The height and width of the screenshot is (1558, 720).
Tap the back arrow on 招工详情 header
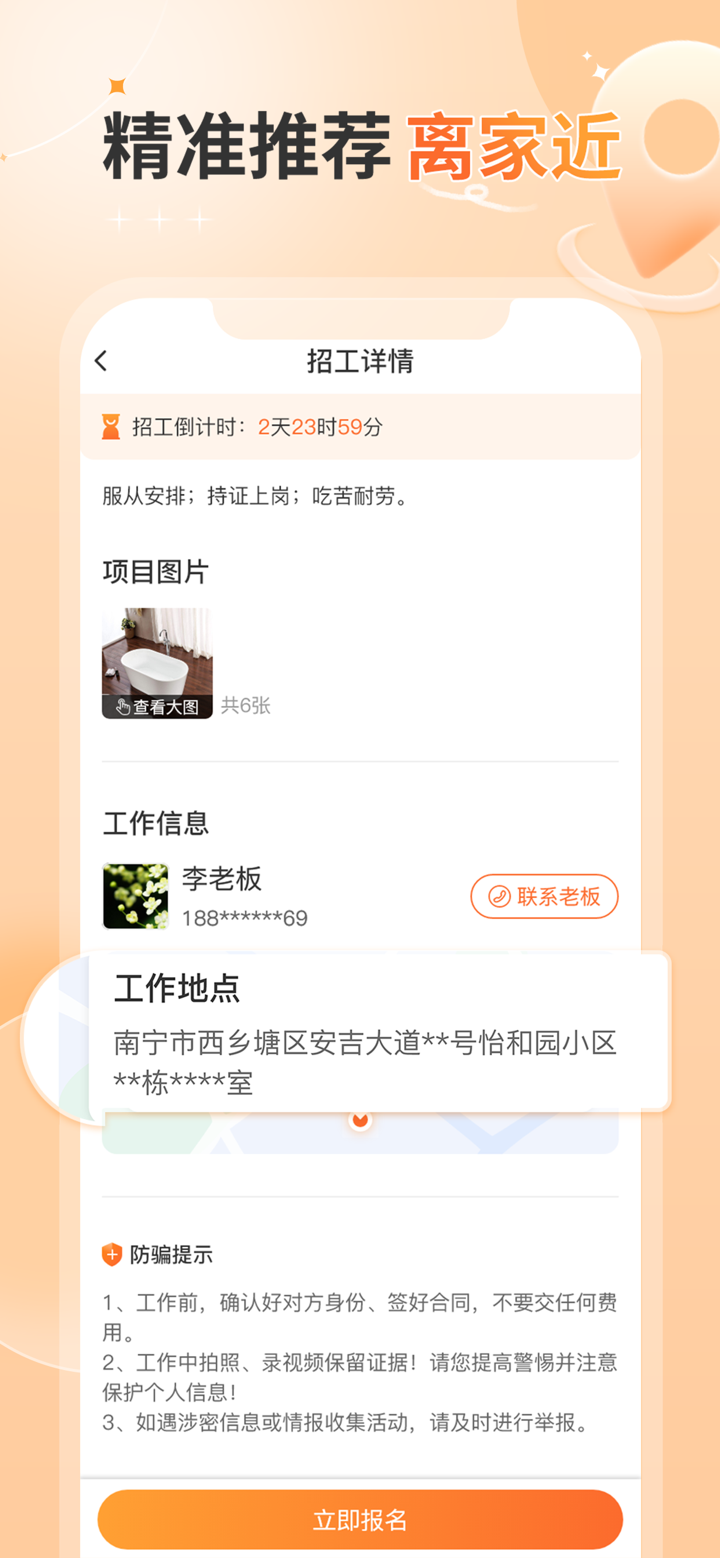(x=100, y=361)
